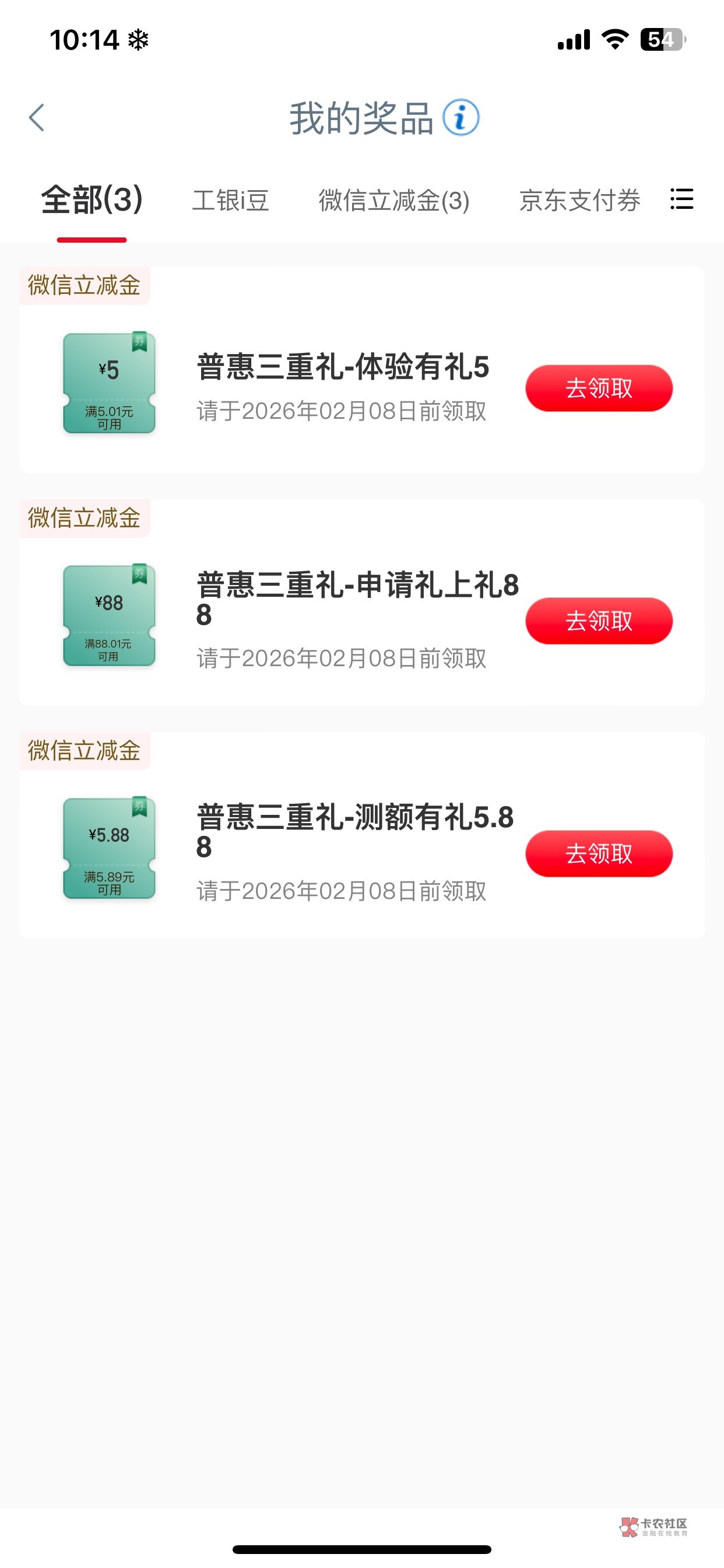Switch to the 京东支付券 tab
This screenshot has width=724, height=1568.
tap(579, 201)
